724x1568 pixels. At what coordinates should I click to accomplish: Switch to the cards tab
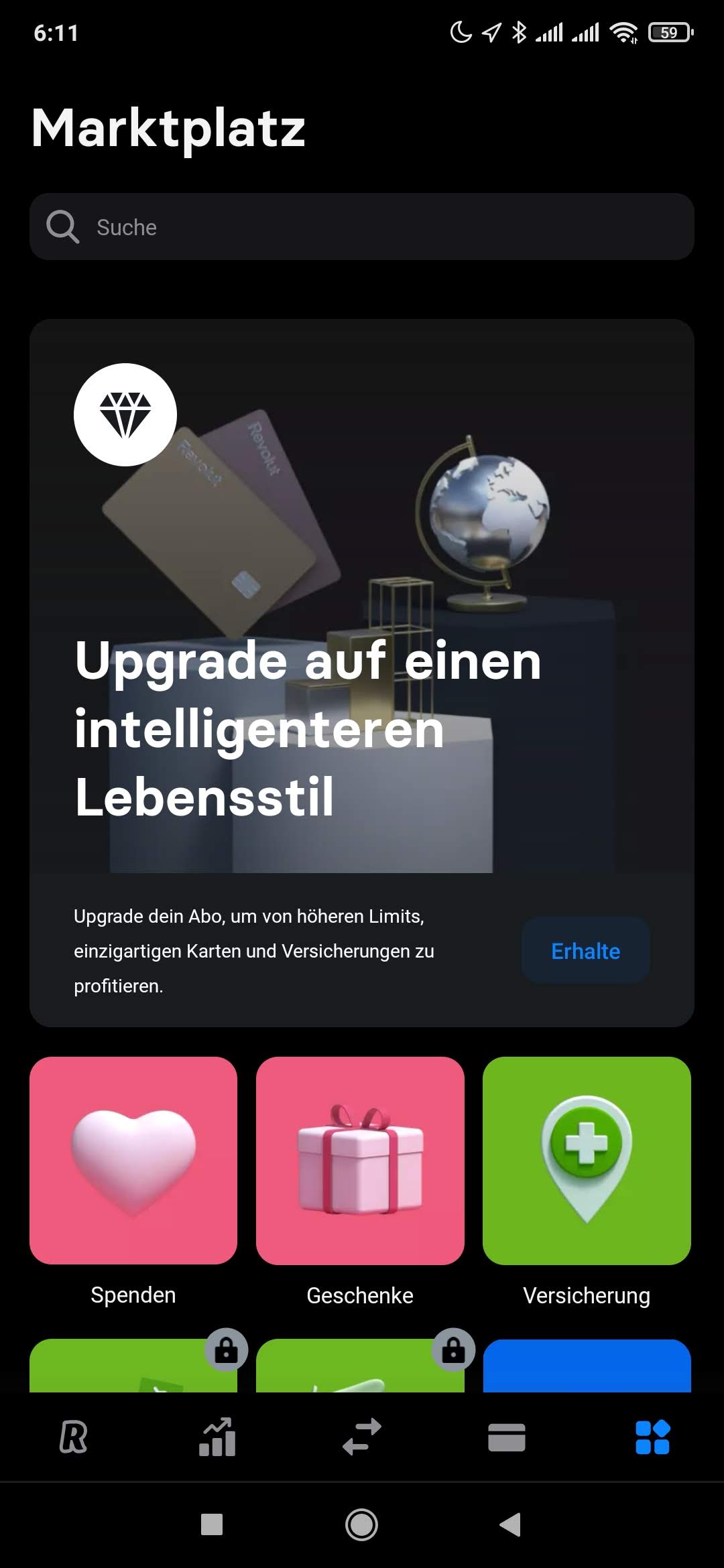(507, 1437)
